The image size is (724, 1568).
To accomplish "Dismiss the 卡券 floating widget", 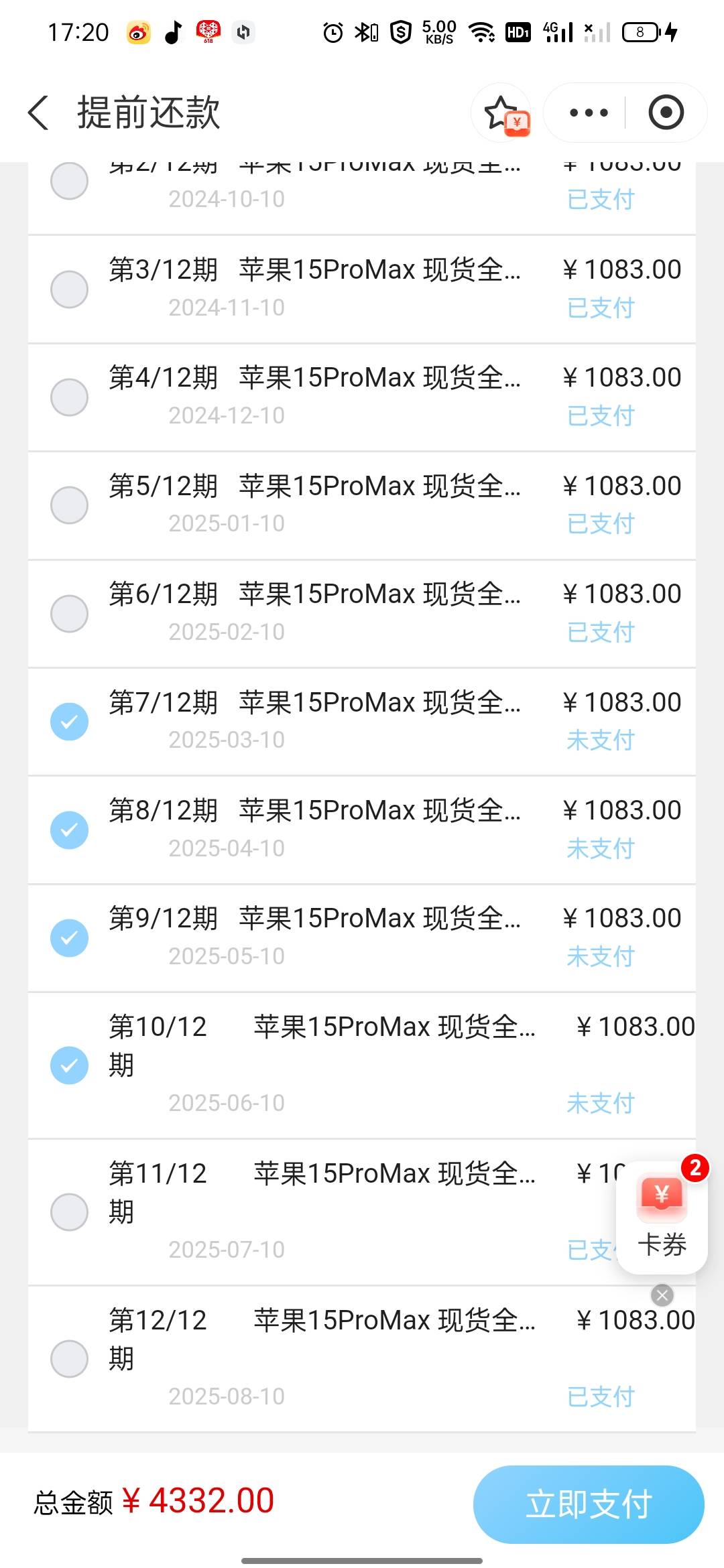I will coord(662,1295).
